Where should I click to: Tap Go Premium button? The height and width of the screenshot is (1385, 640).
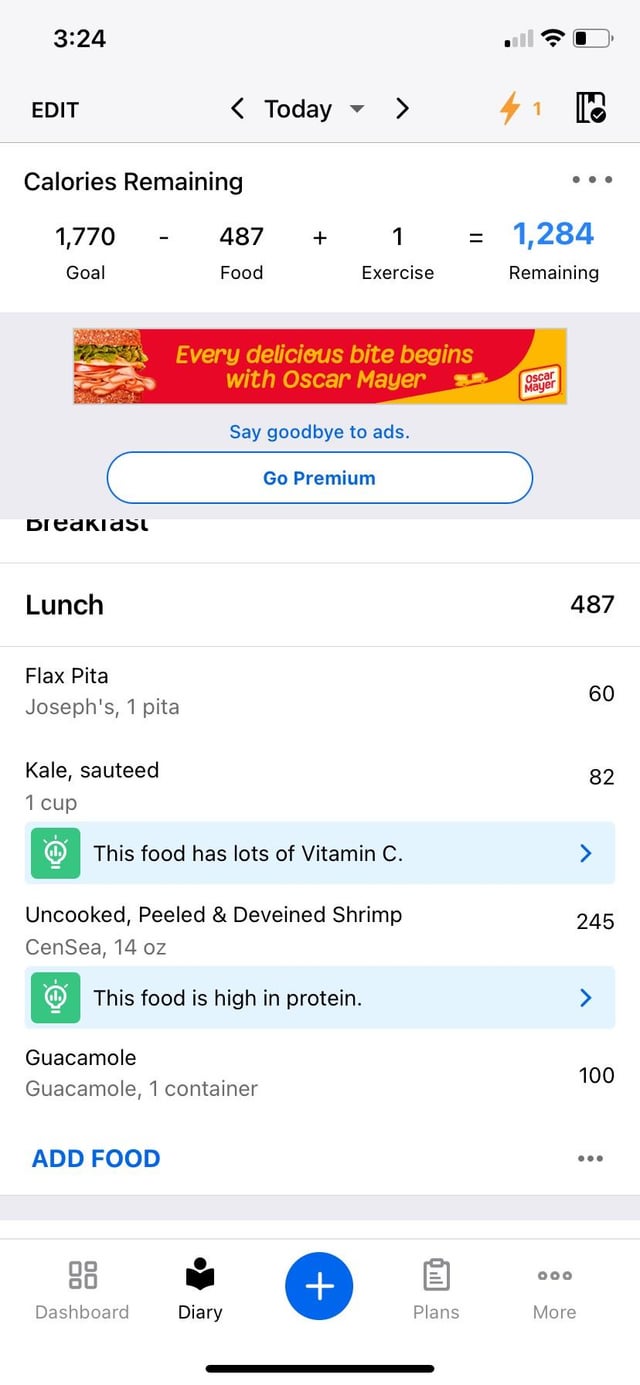(x=320, y=478)
